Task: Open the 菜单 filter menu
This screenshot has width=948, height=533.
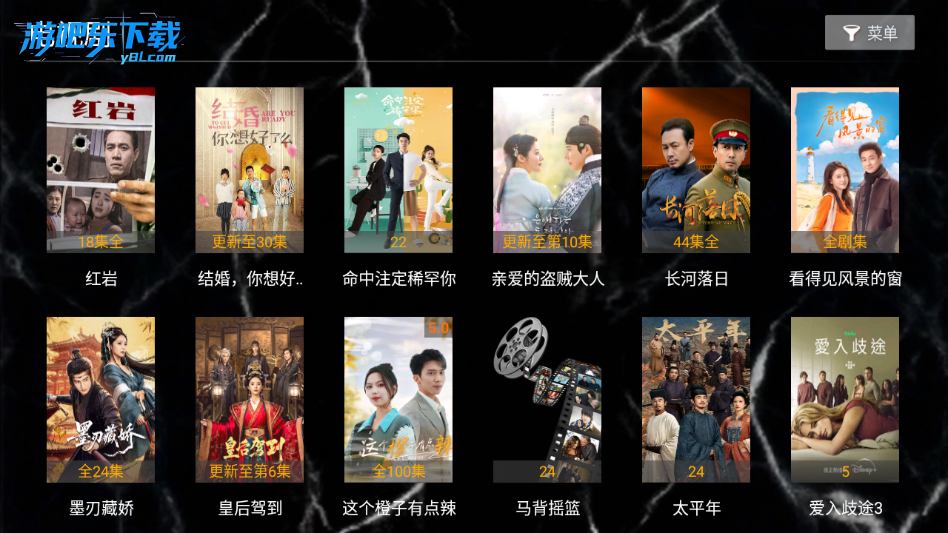Action: pos(869,33)
